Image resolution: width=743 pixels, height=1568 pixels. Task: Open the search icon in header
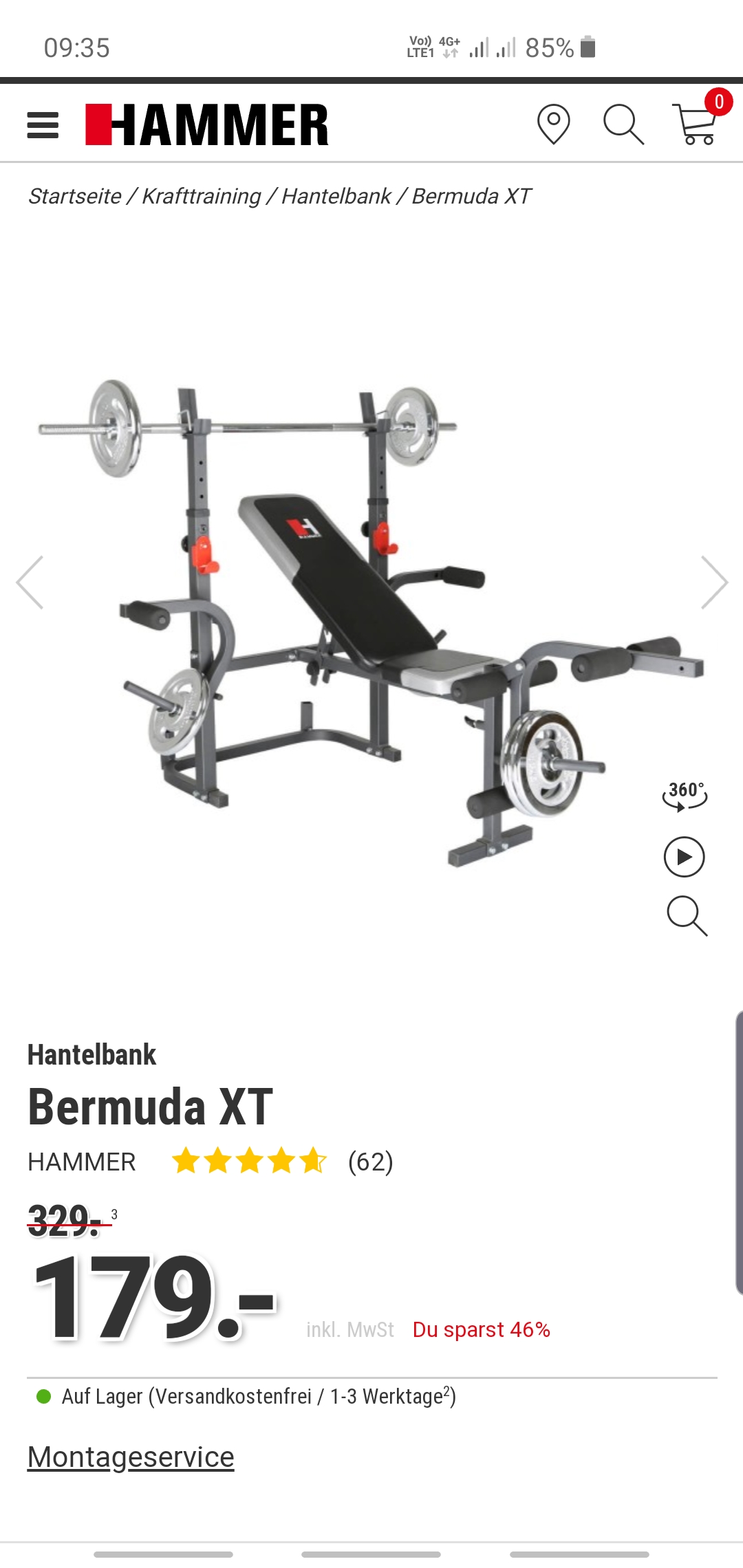pos(623,124)
